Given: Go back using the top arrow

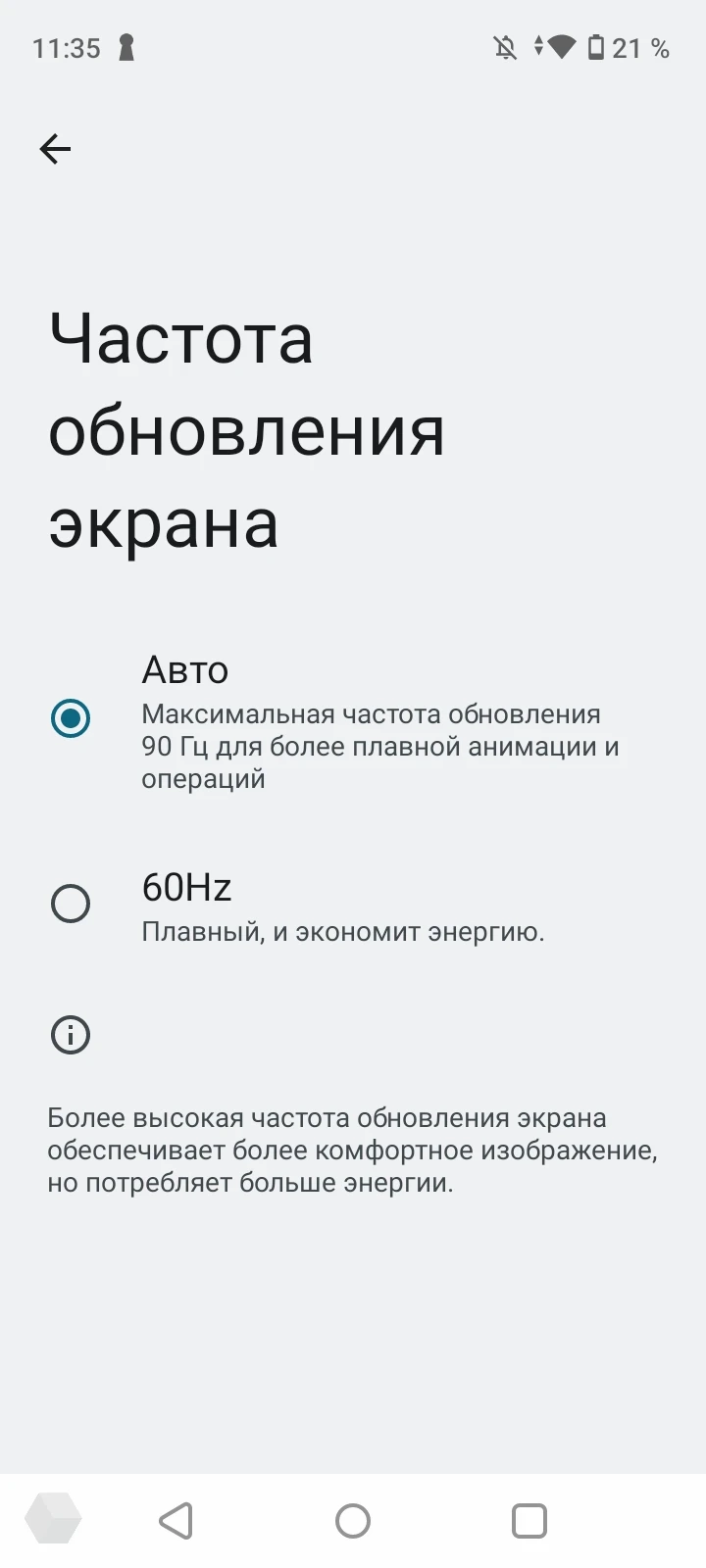Looking at the screenshot, I should coord(55,149).
